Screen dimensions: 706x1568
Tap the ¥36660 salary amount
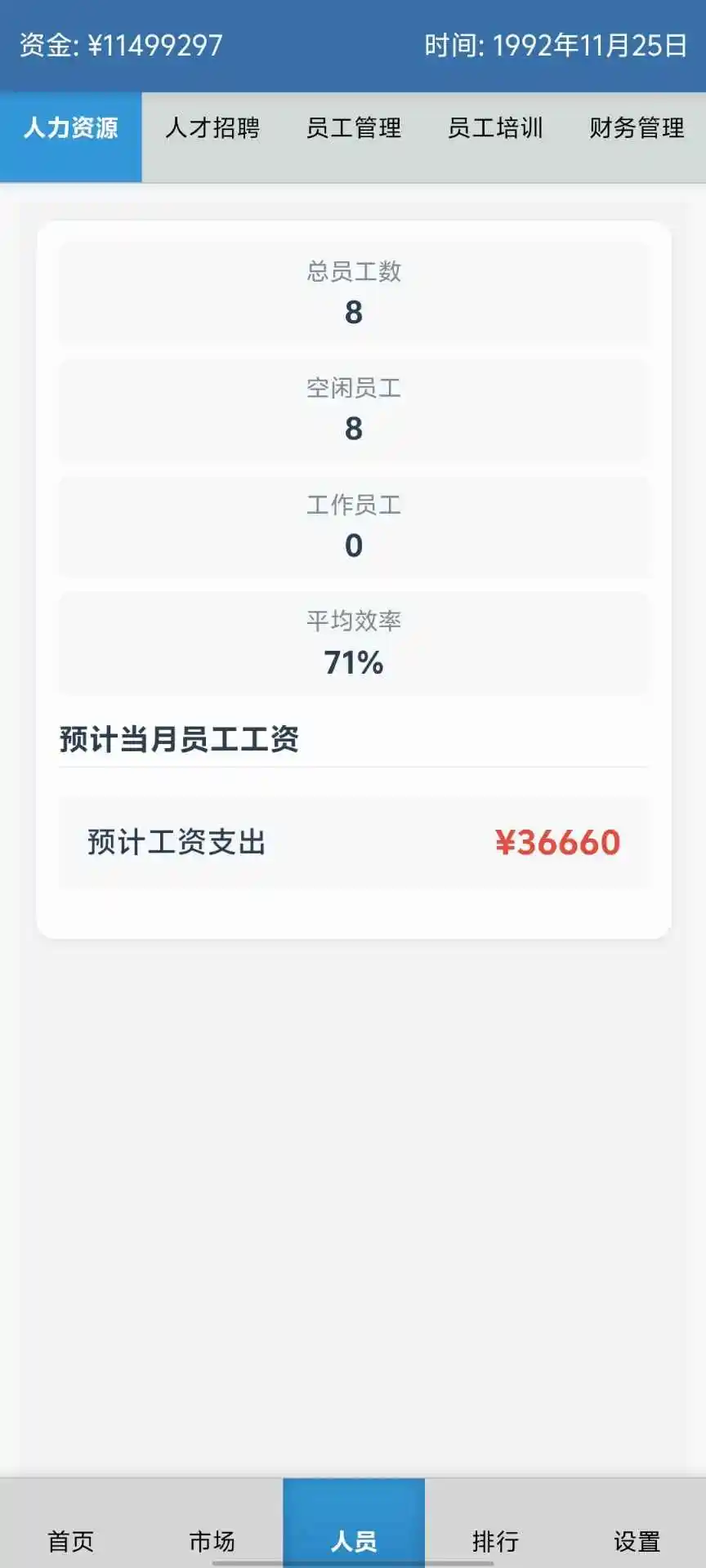(x=559, y=842)
